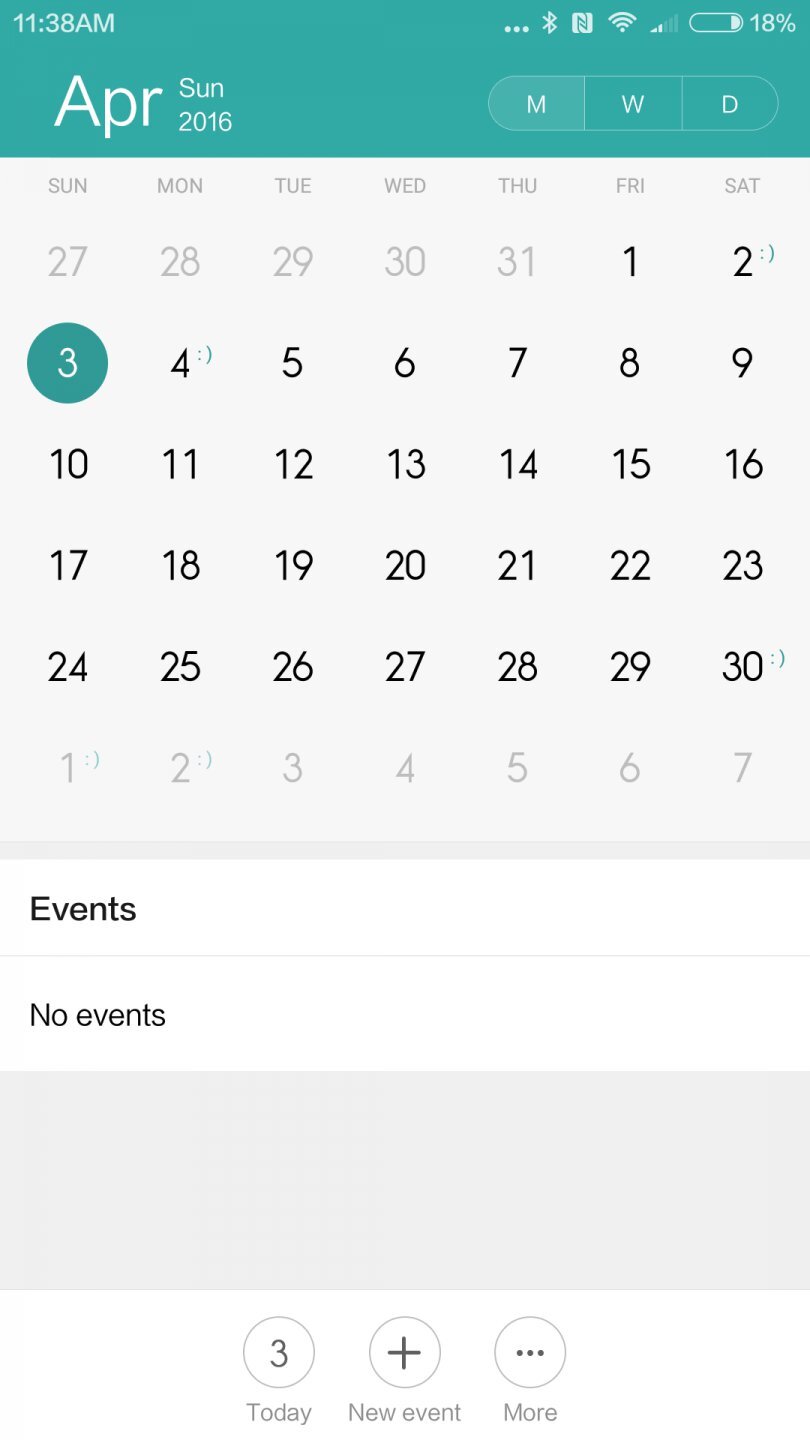Screen dimensions: 810x1440
Task: Select April 12 on the calendar
Action: point(293,464)
